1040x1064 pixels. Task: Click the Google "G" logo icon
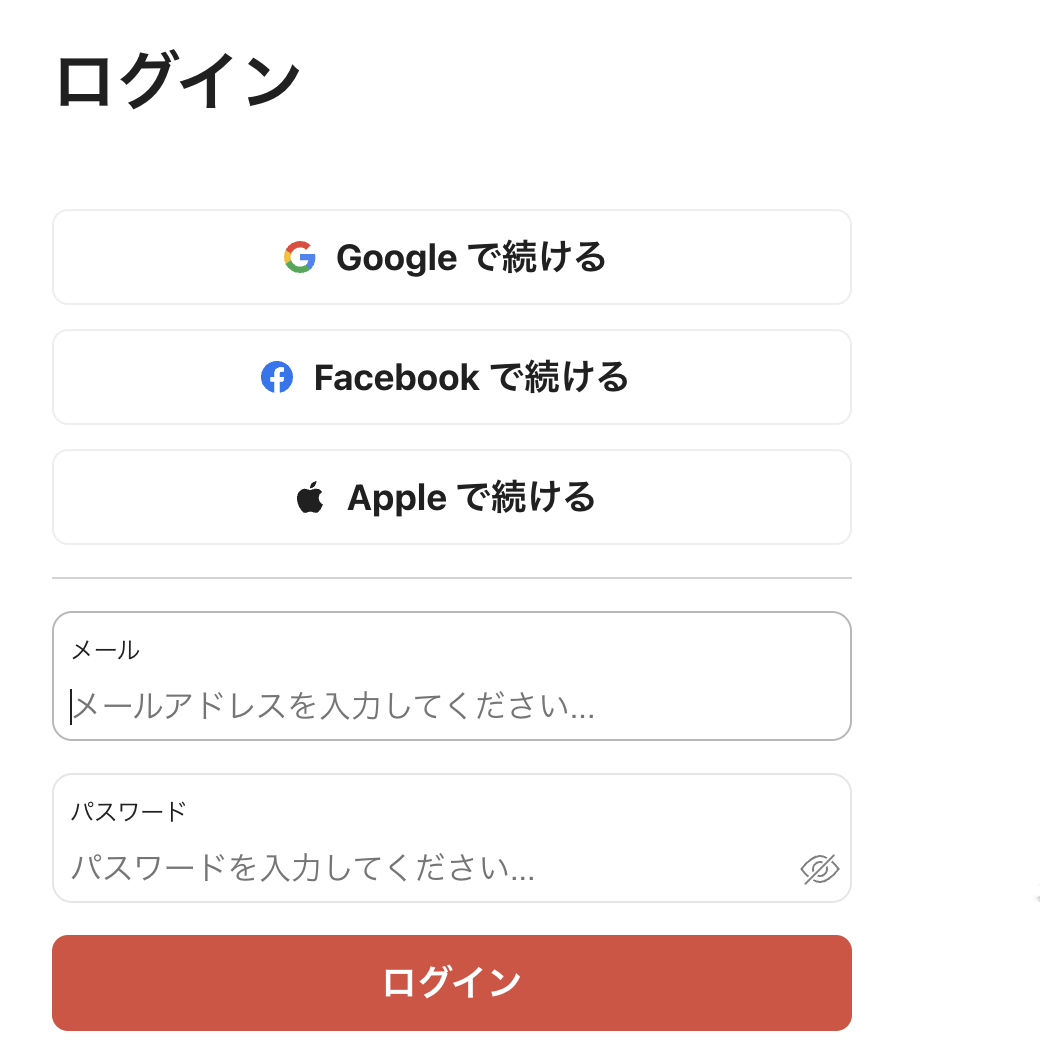299,257
